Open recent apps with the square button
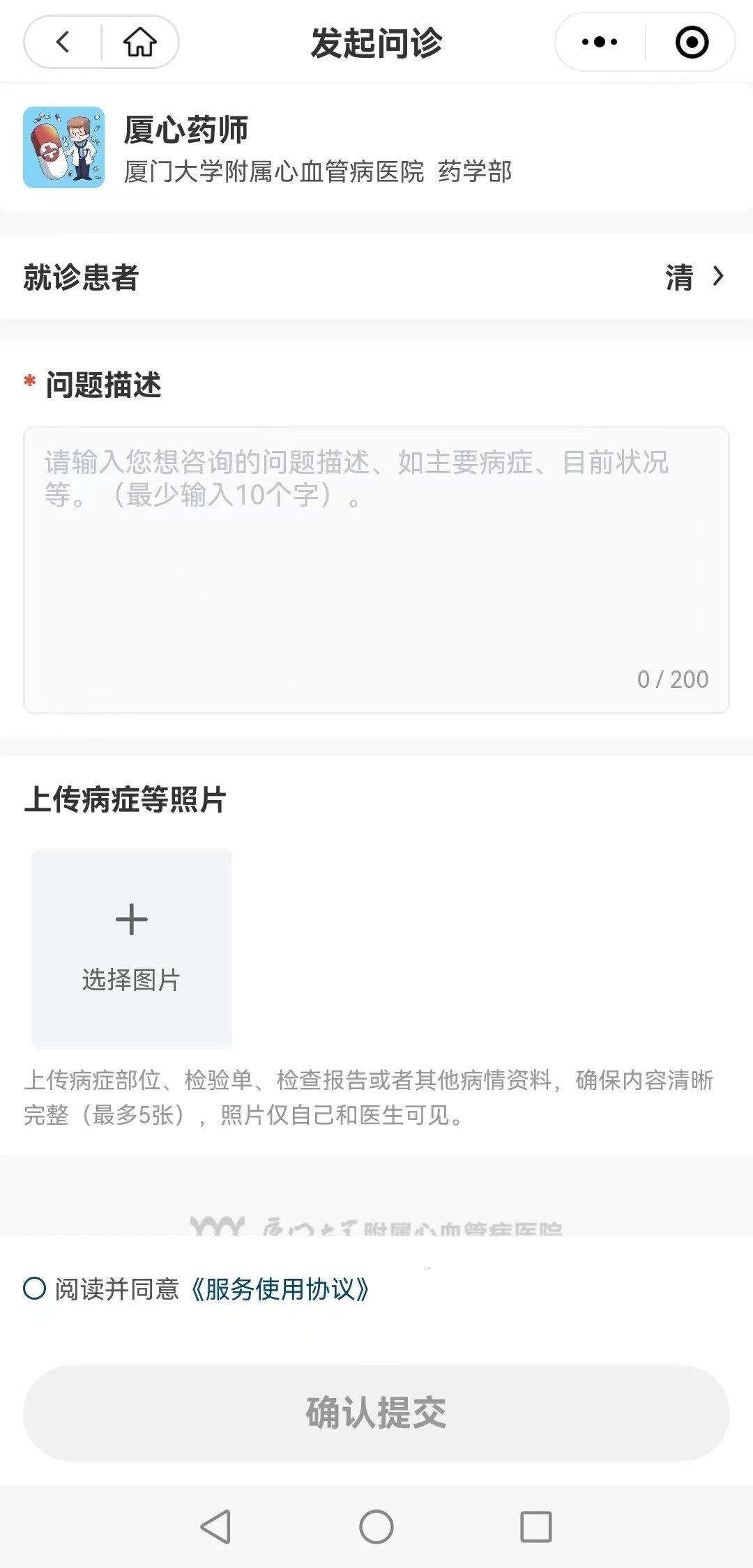This screenshot has width=753, height=1568. click(x=535, y=1527)
